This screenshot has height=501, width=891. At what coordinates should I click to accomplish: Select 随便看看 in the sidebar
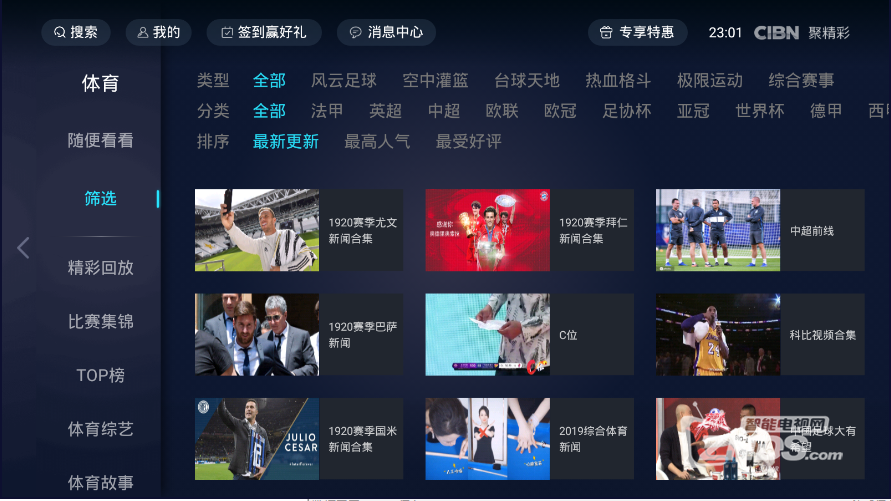pyautogui.click(x=100, y=141)
